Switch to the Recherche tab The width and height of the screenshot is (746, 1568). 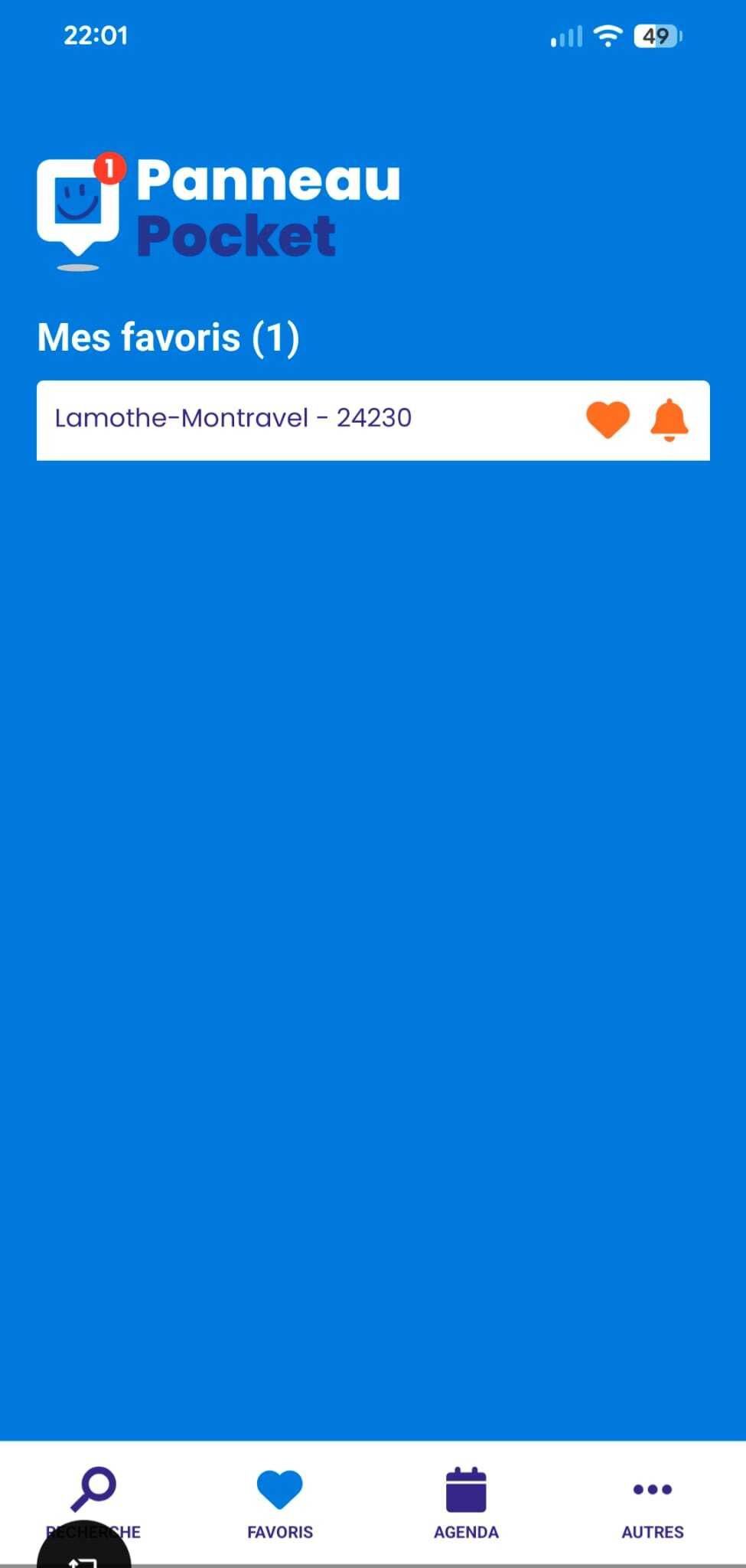(93, 1501)
